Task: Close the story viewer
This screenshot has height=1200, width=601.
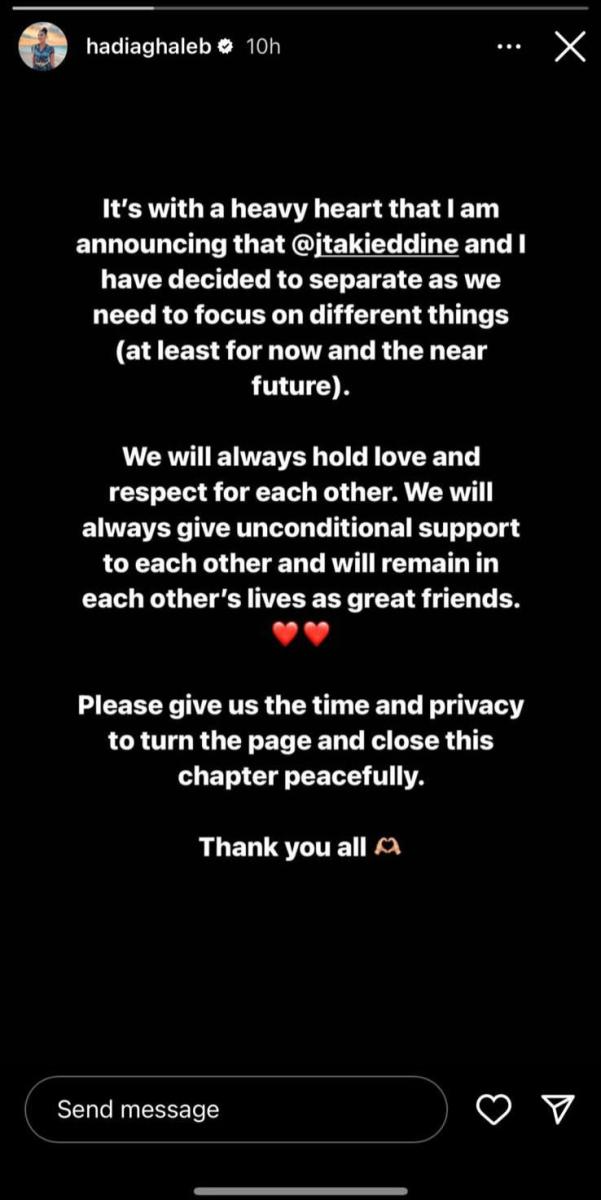Action: click(569, 47)
